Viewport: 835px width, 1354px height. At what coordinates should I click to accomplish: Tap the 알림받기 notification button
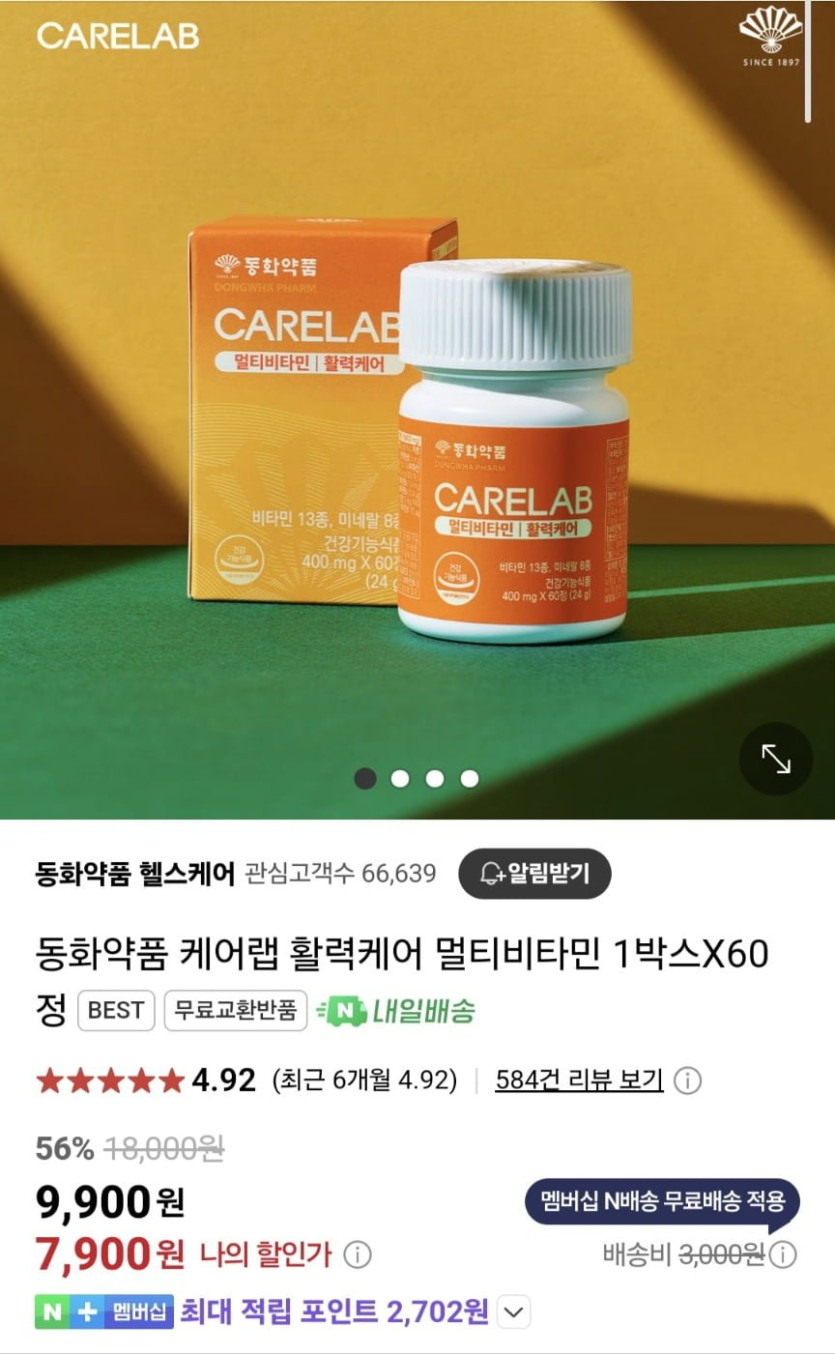(x=534, y=874)
